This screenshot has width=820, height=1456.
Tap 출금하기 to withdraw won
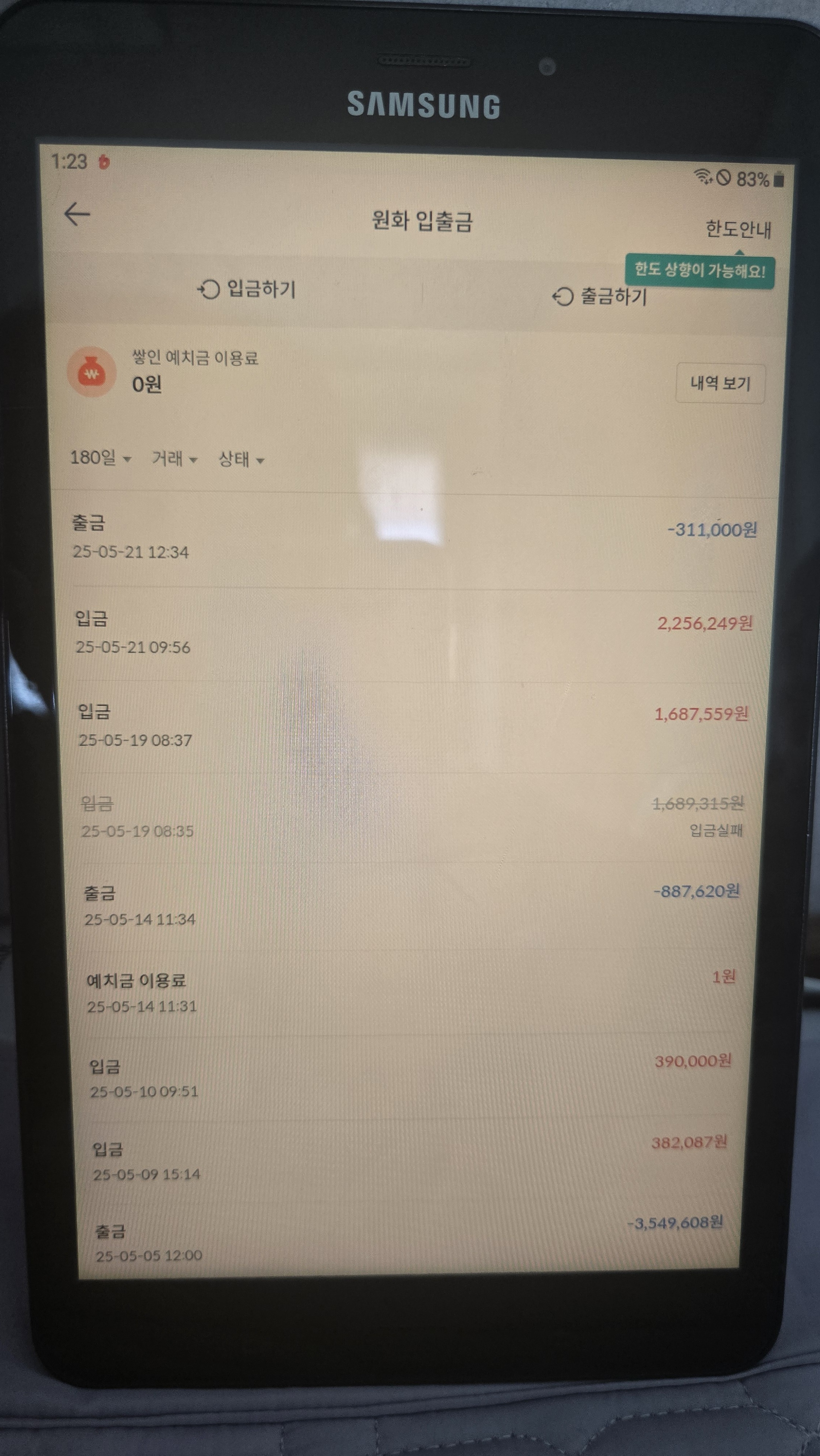[600, 296]
